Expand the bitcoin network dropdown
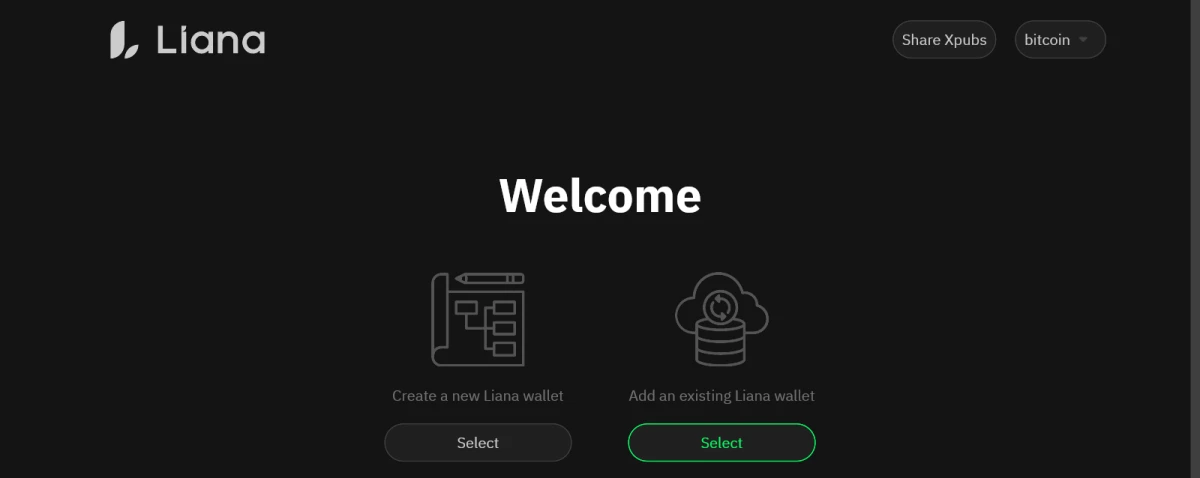Image resolution: width=1200 pixels, height=478 pixels. click(1059, 40)
